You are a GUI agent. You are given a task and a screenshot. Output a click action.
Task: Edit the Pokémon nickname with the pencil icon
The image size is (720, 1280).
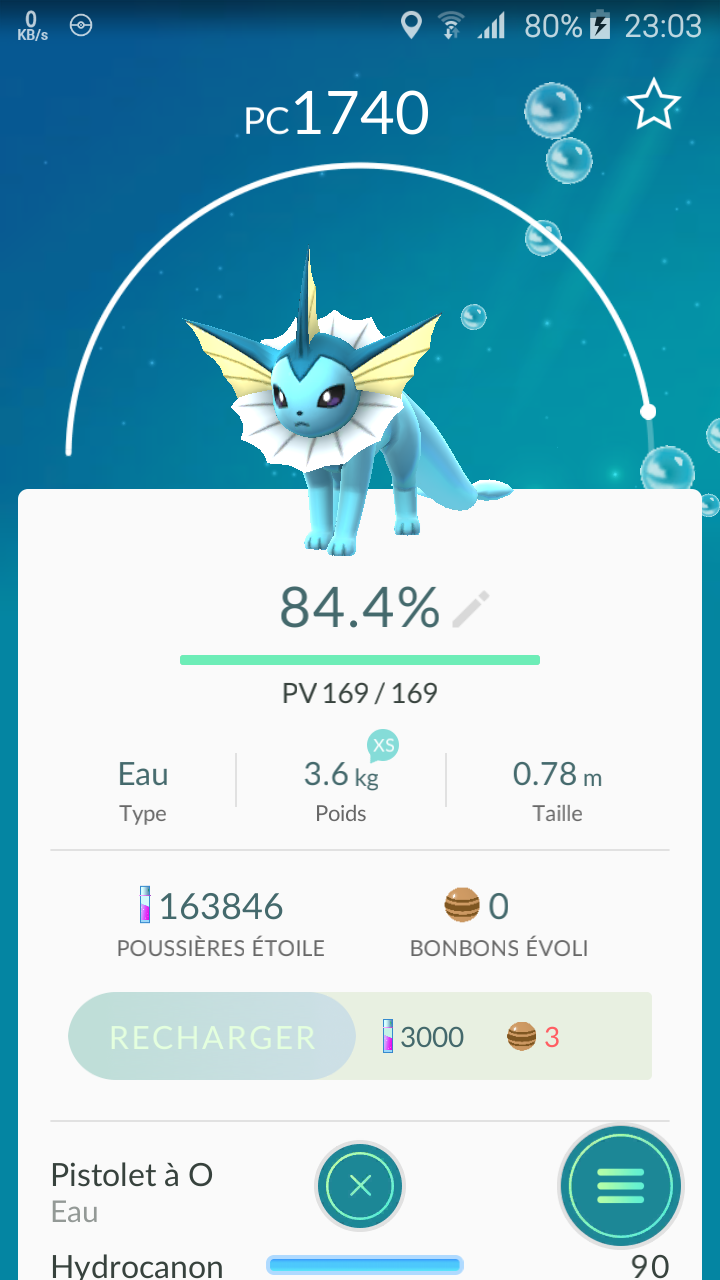pos(471,608)
